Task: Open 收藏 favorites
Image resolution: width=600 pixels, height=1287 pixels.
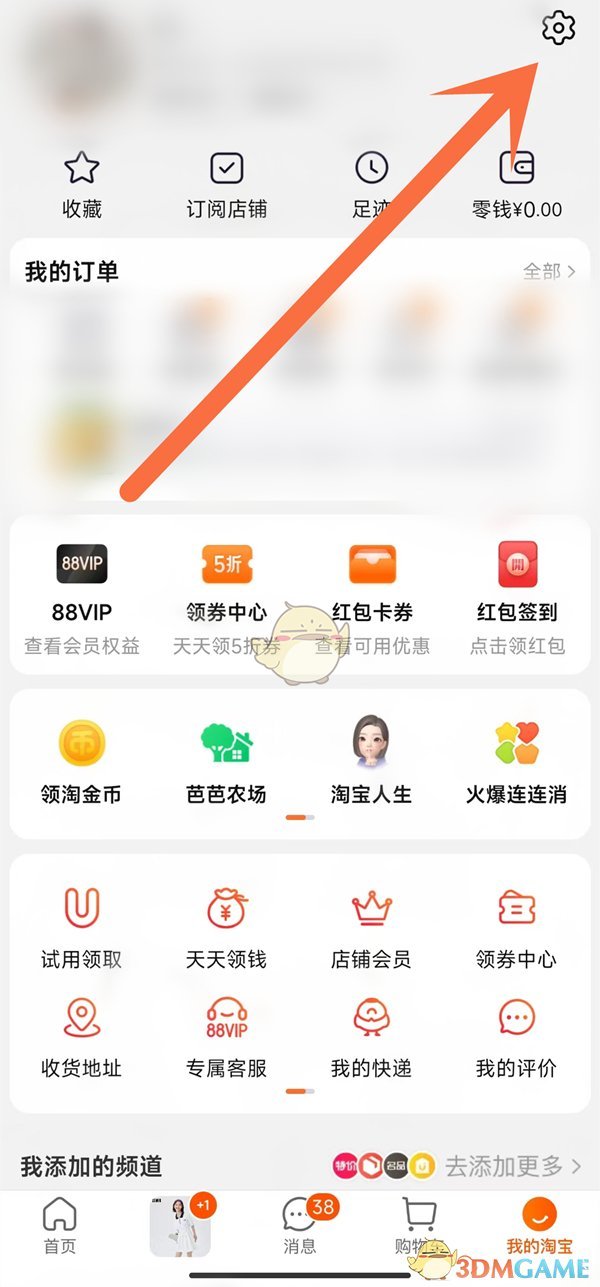Action: [82, 185]
